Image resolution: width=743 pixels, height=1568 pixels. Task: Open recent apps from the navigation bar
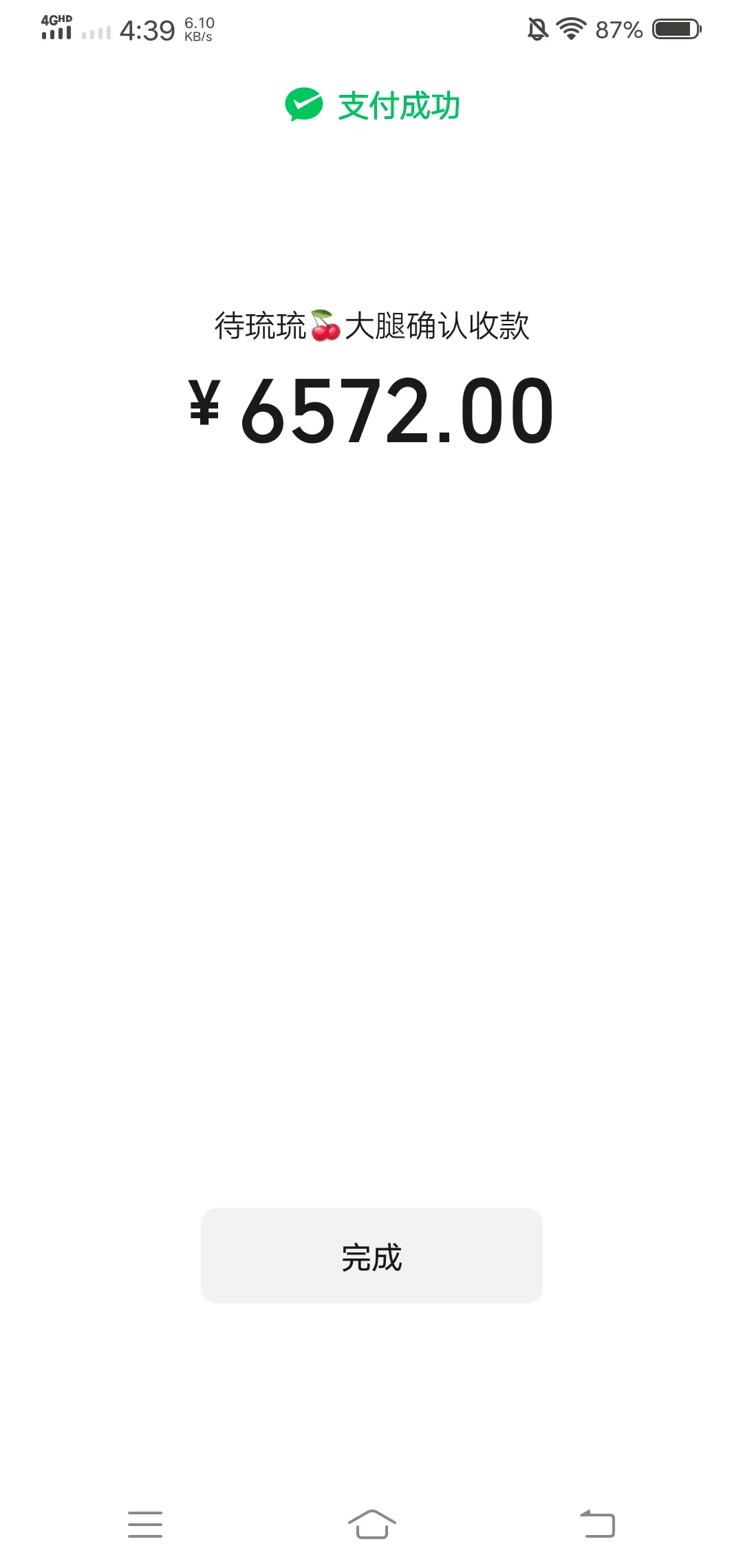[145, 1524]
